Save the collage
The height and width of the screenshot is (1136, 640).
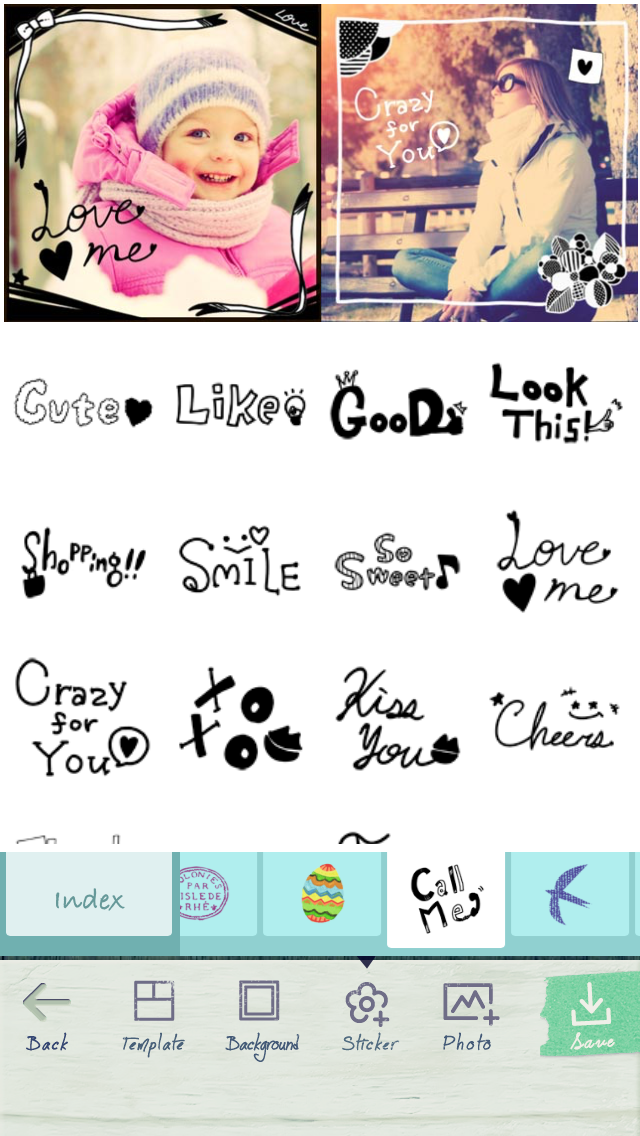click(591, 1015)
